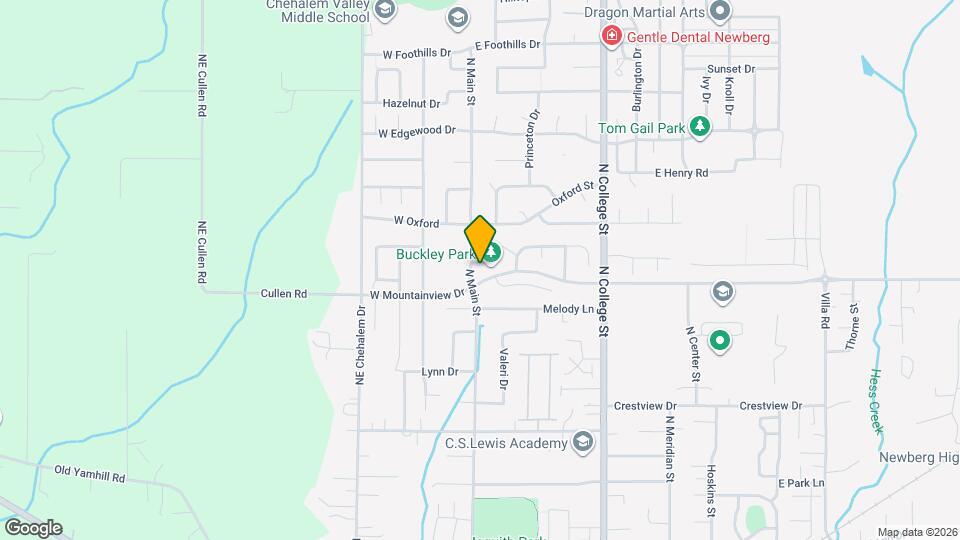
Task: Select the Dragon Martial Arts pin
Action: 720,12
